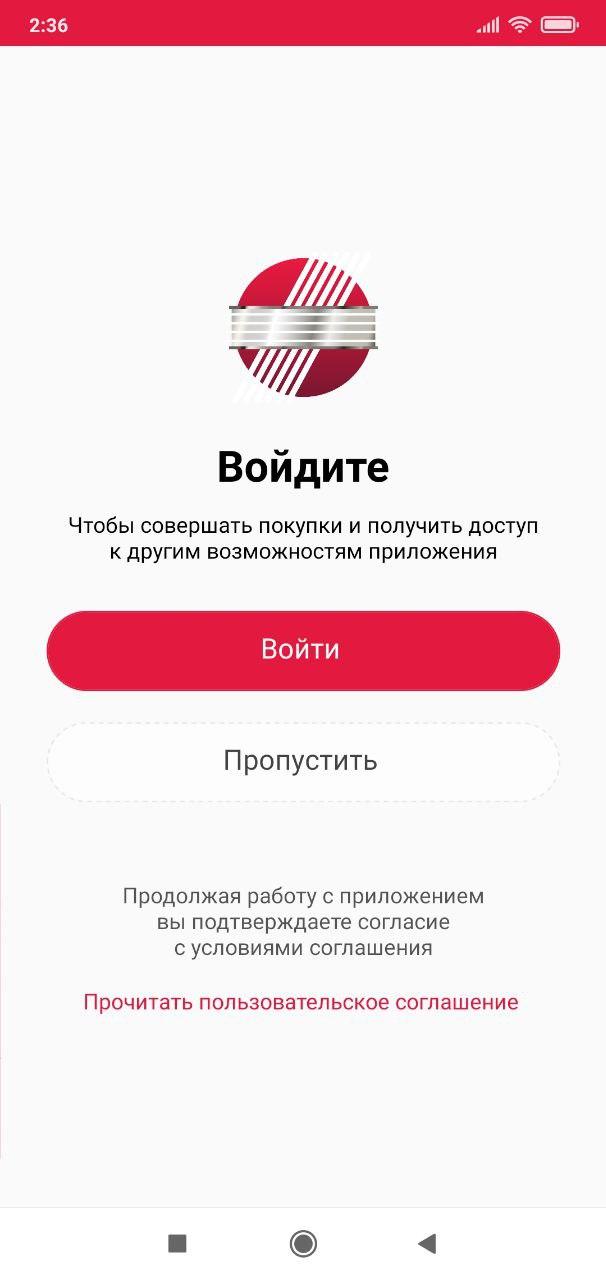Tap the red Войти button
This screenshot has height=1280, width=606.
302,650
